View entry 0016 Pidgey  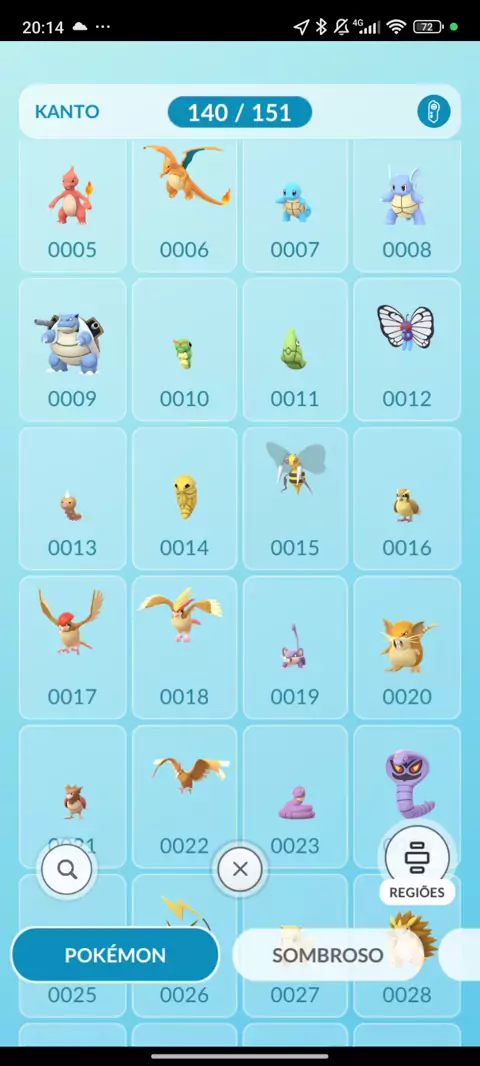click(x=407, y=498)
